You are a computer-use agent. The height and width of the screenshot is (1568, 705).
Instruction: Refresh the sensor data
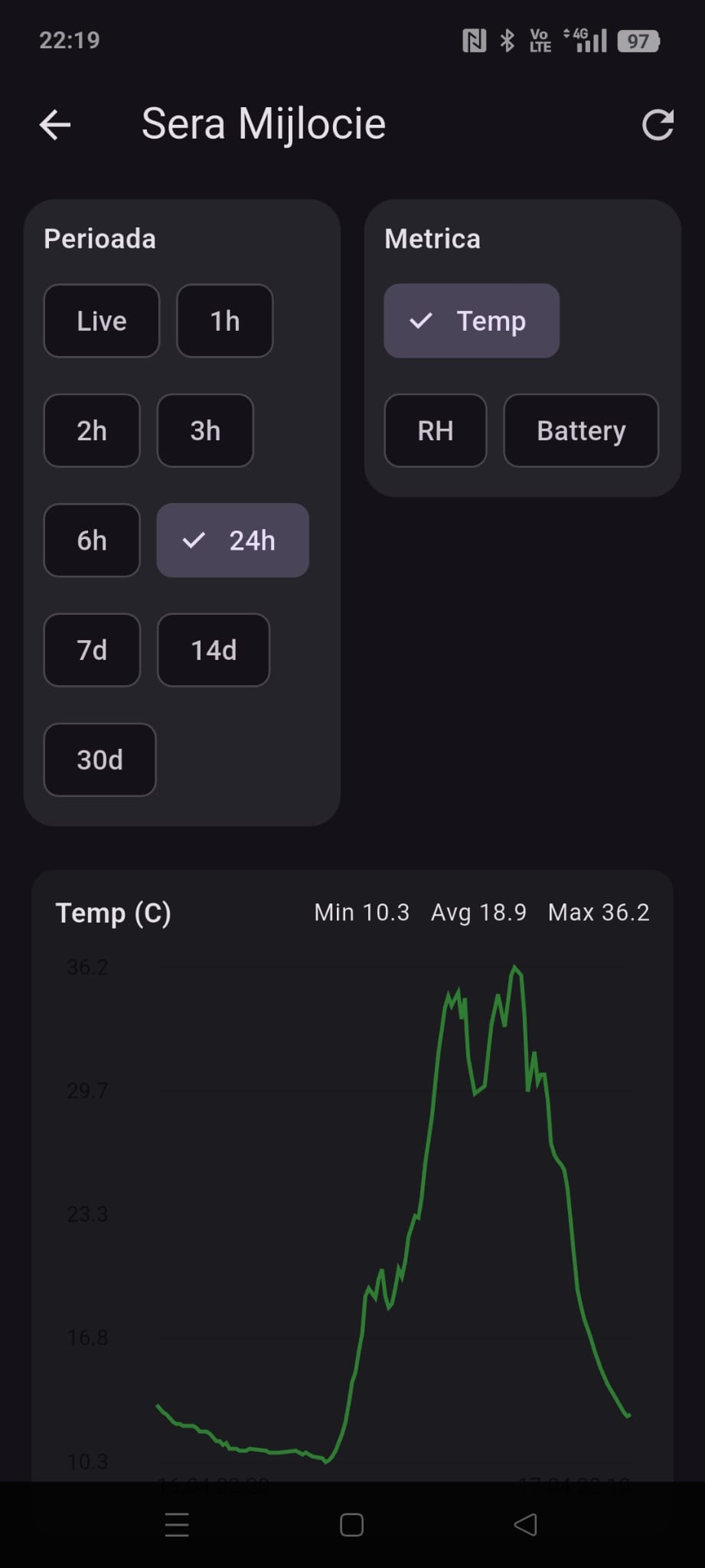[x=657, y=125]
